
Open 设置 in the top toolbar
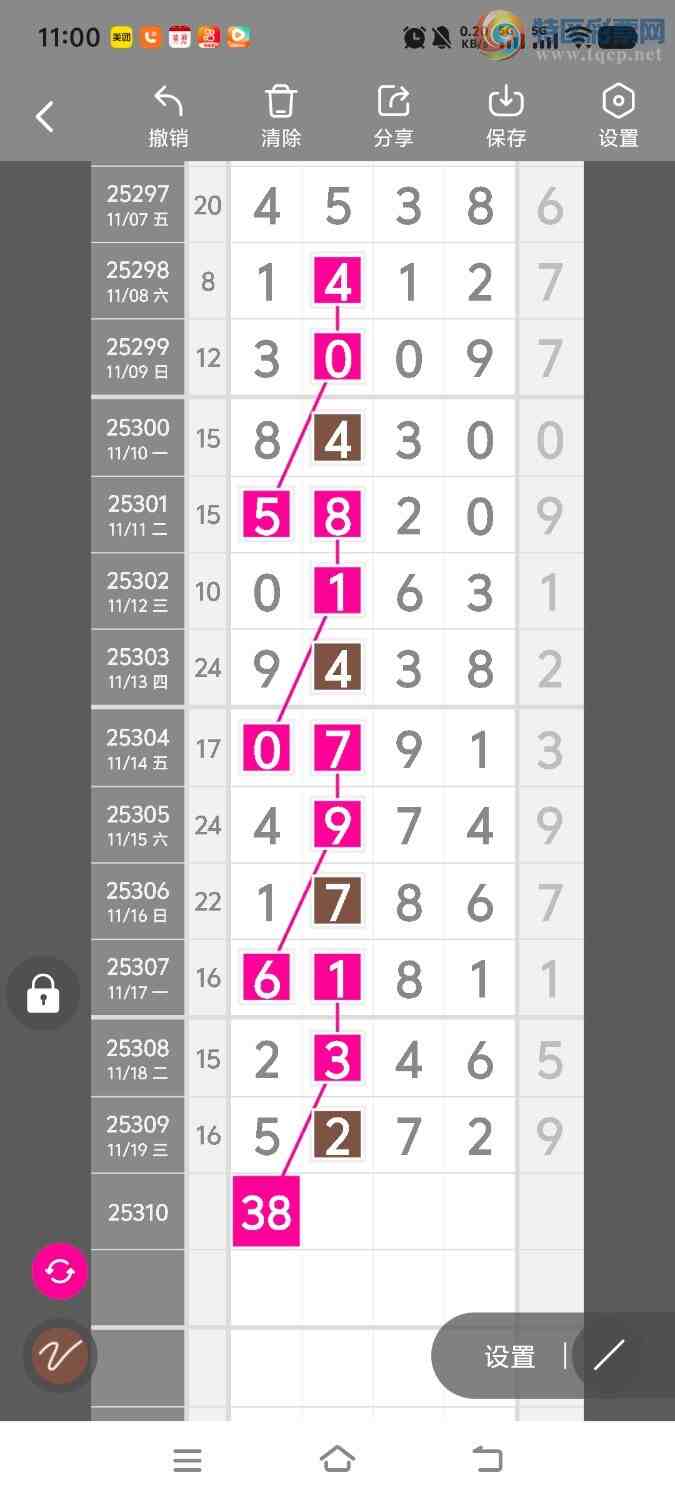click(618, 117)
